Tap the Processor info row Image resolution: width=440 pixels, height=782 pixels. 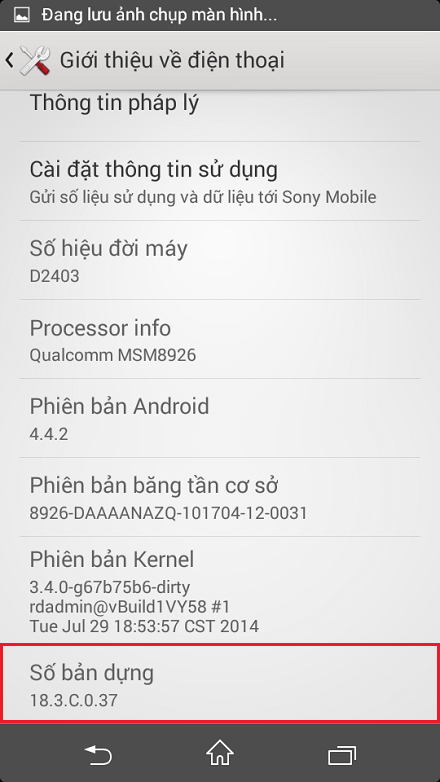[x=220, y=339]
